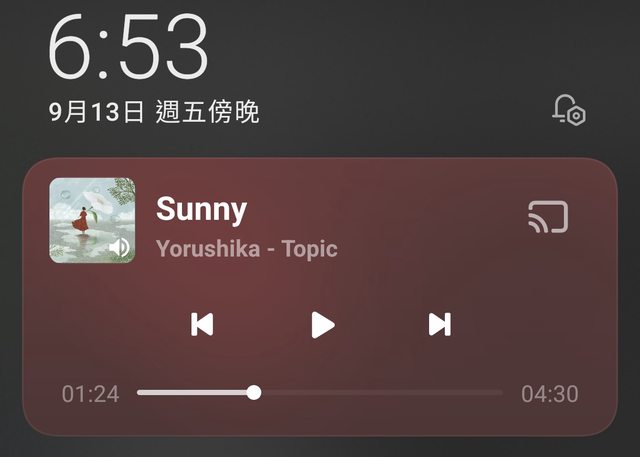Open notification settings bell icon
This screenshot has height=457, width=640.
tap(568, 110)
